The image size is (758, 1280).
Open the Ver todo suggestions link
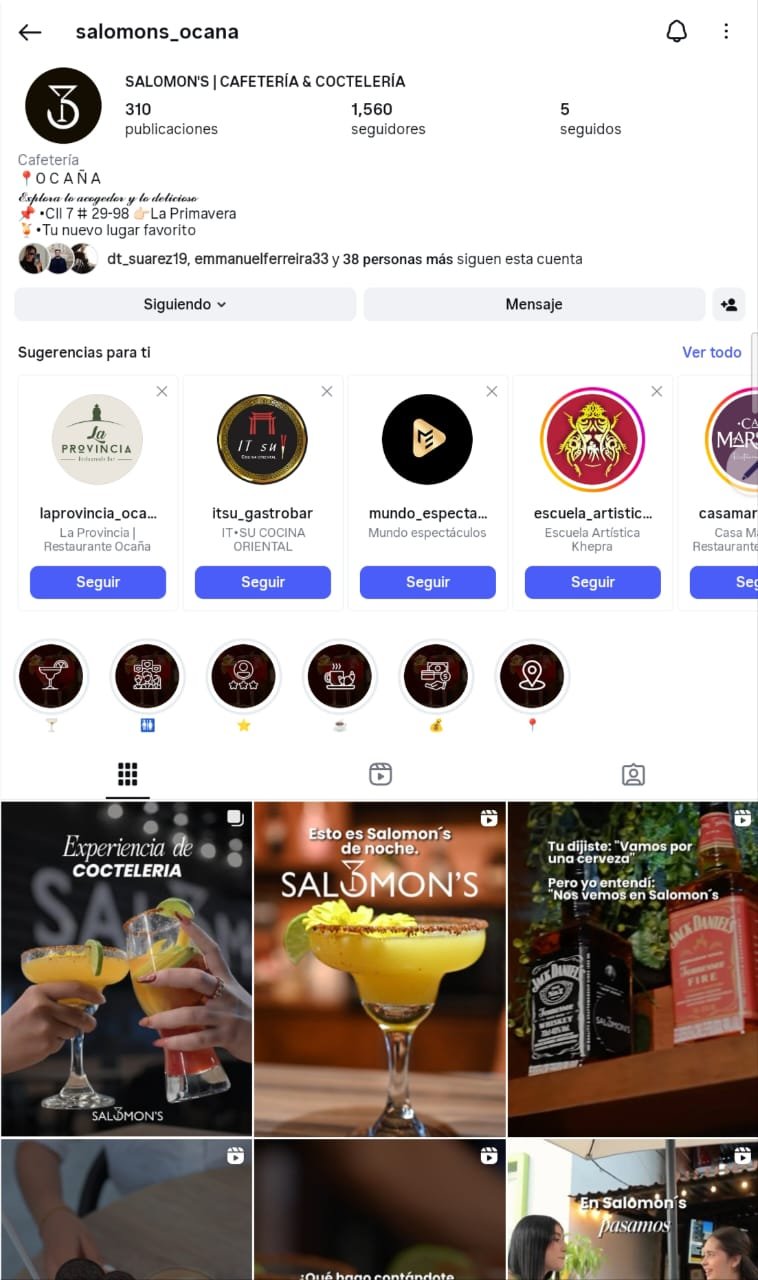711,352
